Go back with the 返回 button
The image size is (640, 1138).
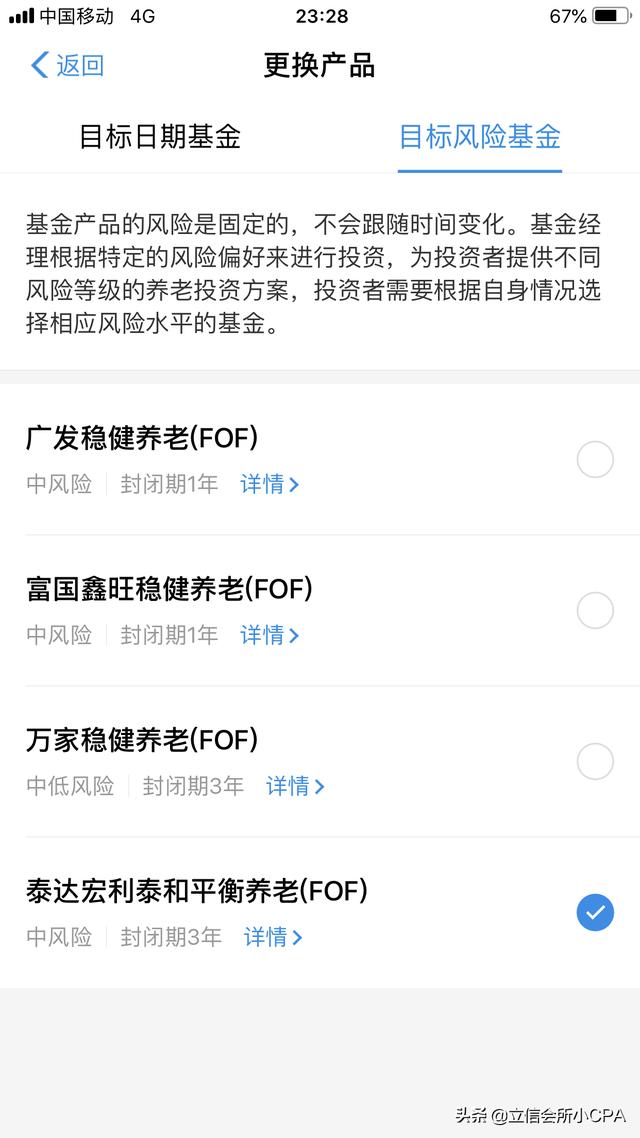(68, 66)
